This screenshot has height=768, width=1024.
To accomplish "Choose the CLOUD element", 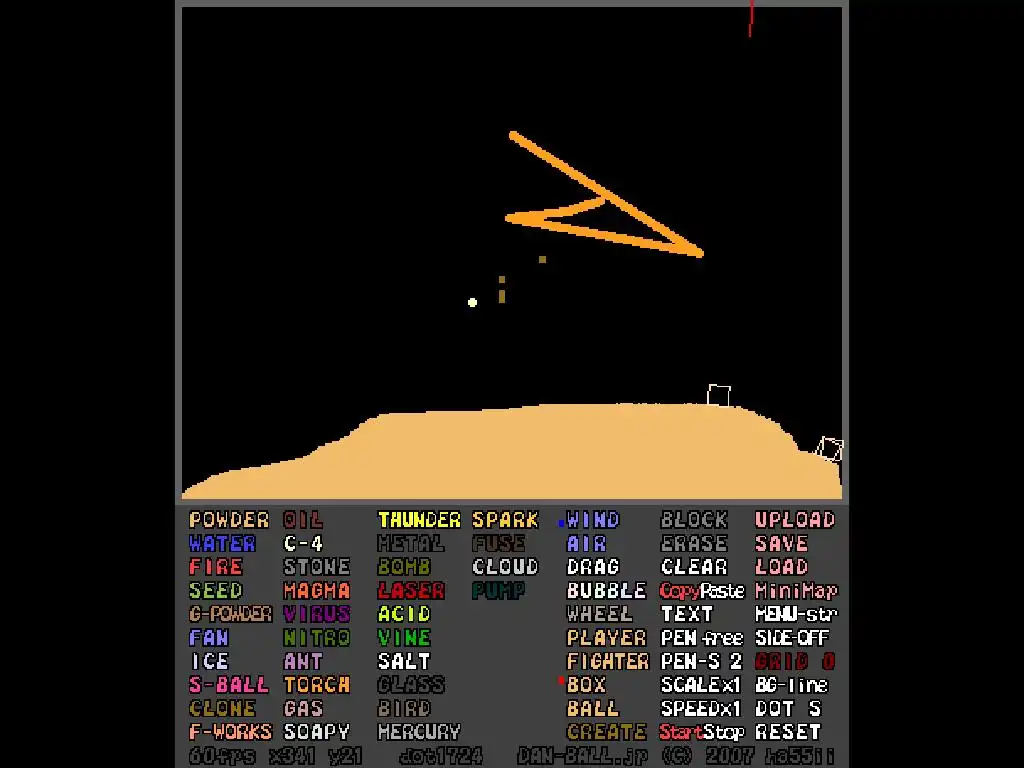I will click(505, 567).
